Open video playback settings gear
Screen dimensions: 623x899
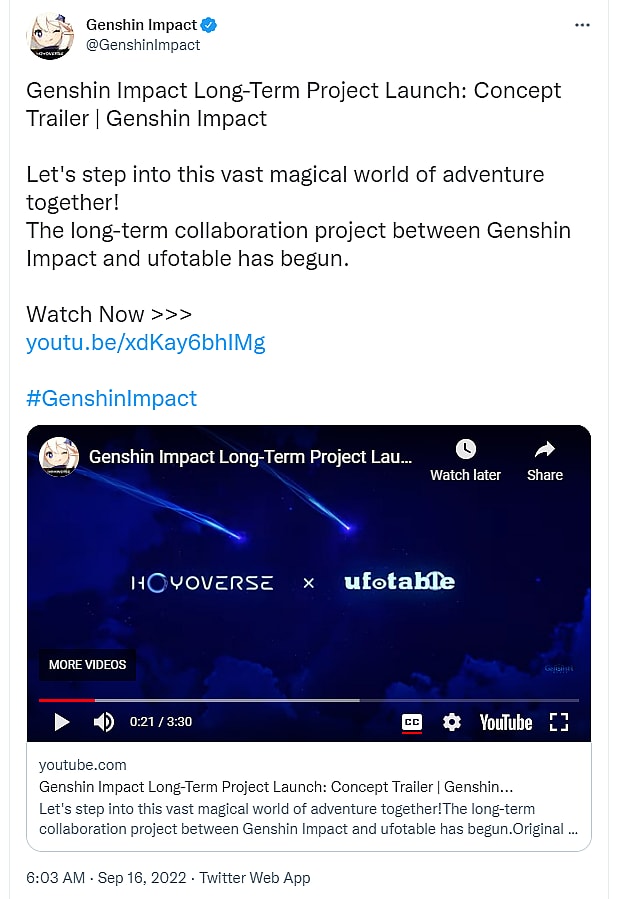pyautogui.click(x=452, y=722)
